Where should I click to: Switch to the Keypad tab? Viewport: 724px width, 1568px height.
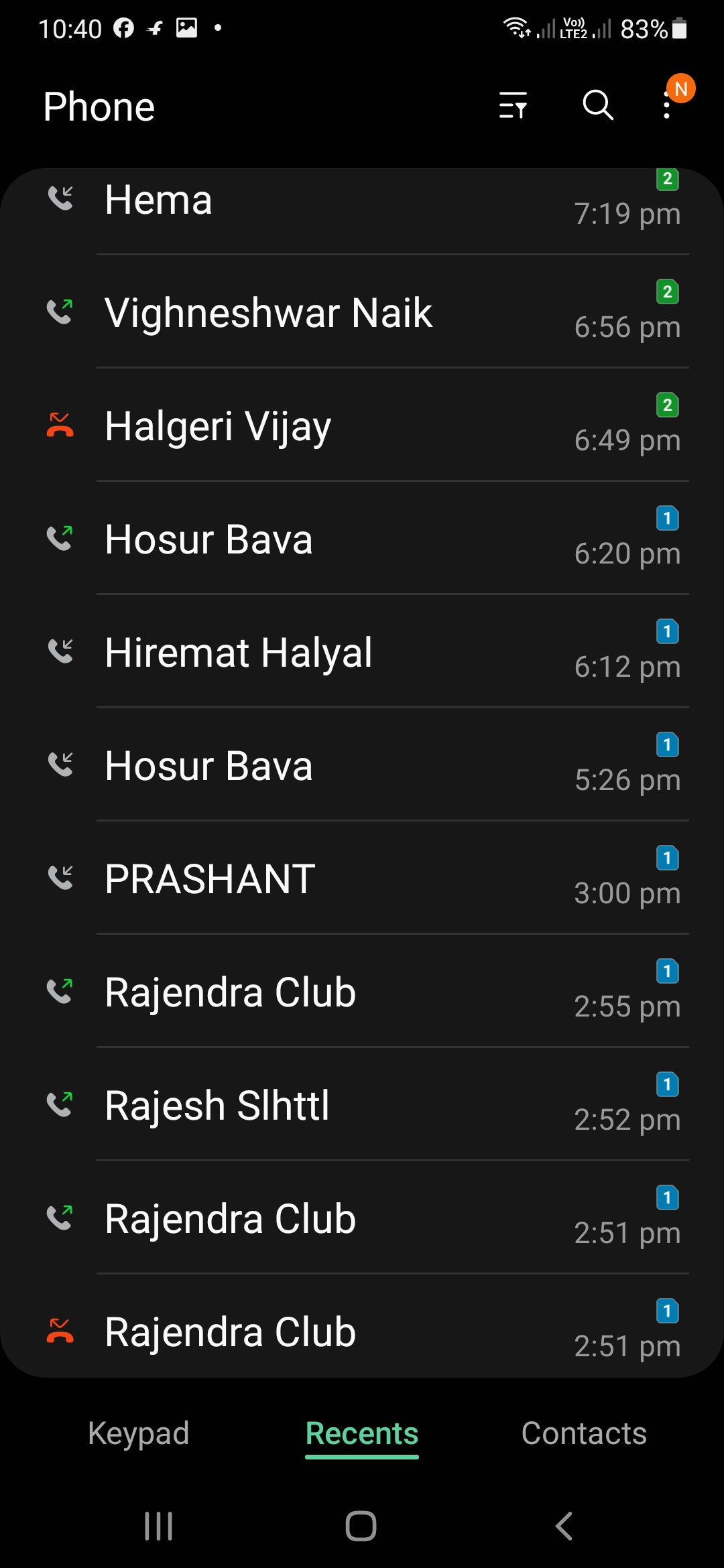pyautogui.click(x=139, y=1434)
